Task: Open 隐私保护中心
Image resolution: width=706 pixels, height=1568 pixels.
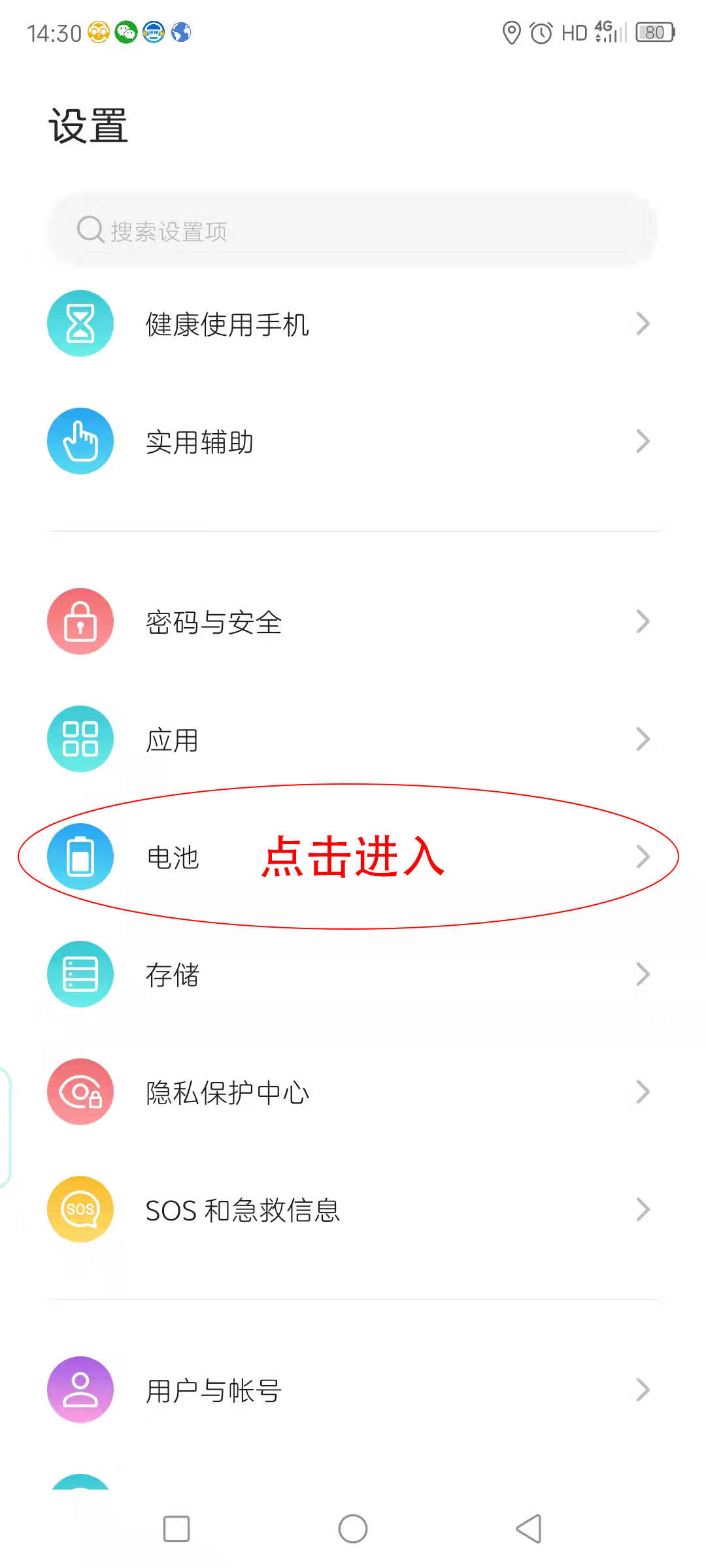Action: click(353, 1092)
